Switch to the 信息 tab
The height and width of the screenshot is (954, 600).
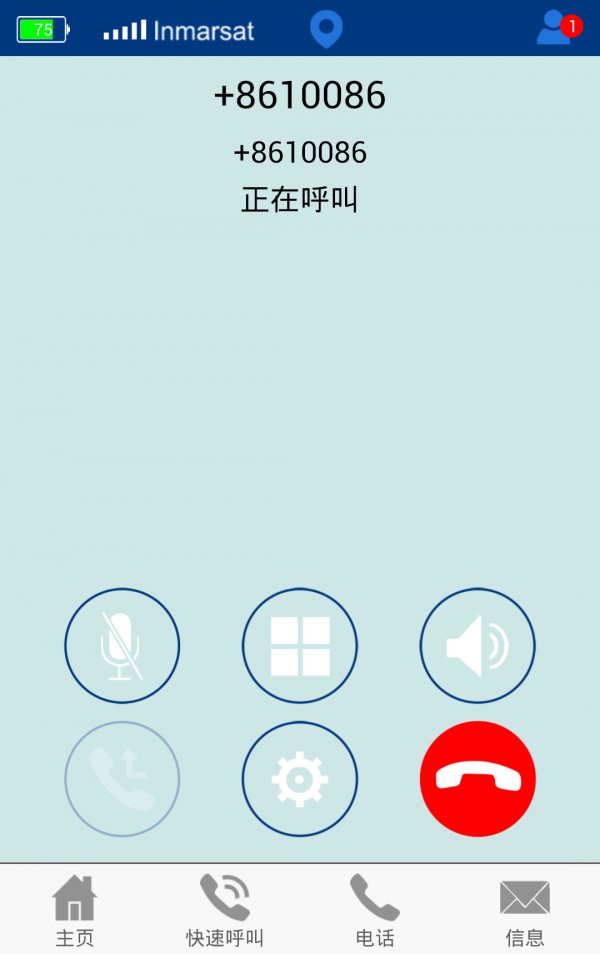(525, 910)
